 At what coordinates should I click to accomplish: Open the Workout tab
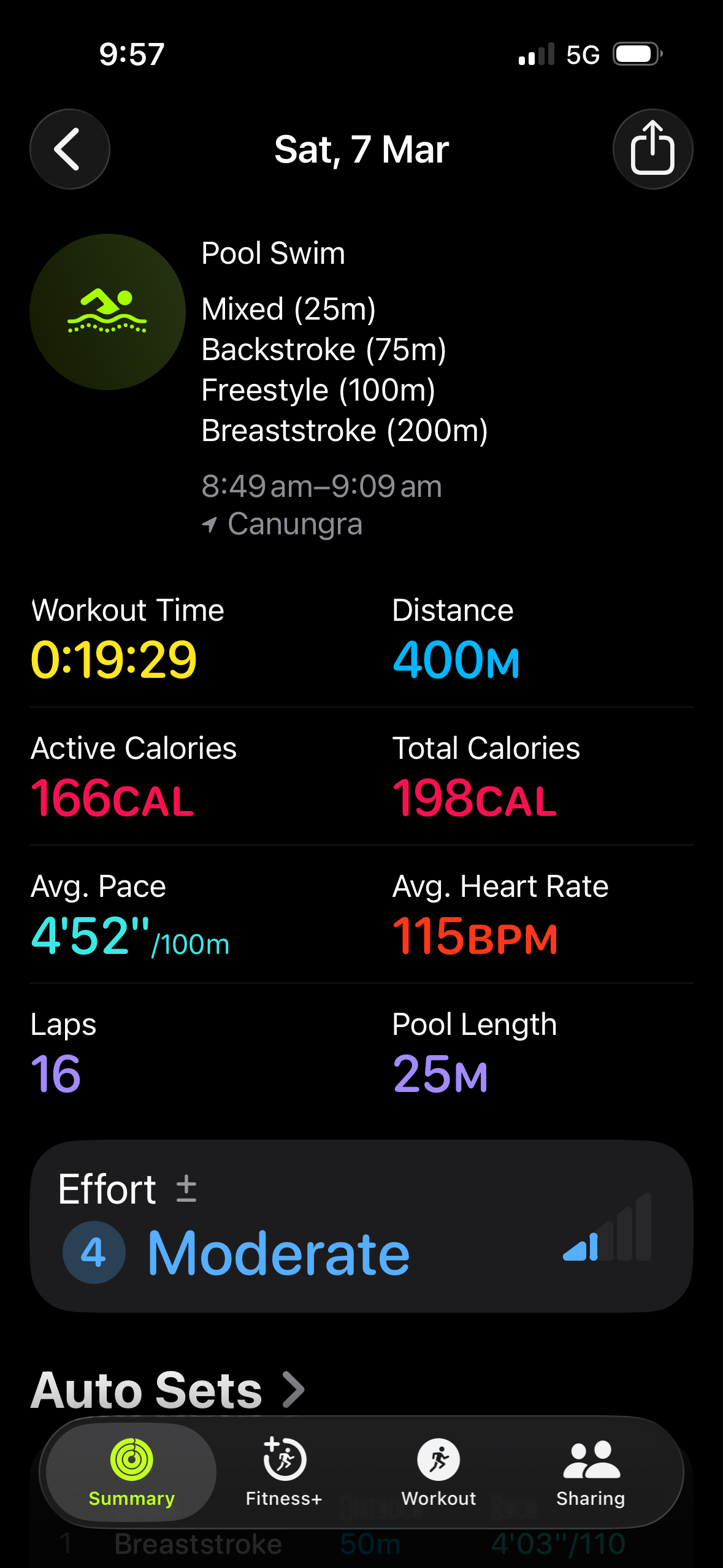coord(438,1472)
